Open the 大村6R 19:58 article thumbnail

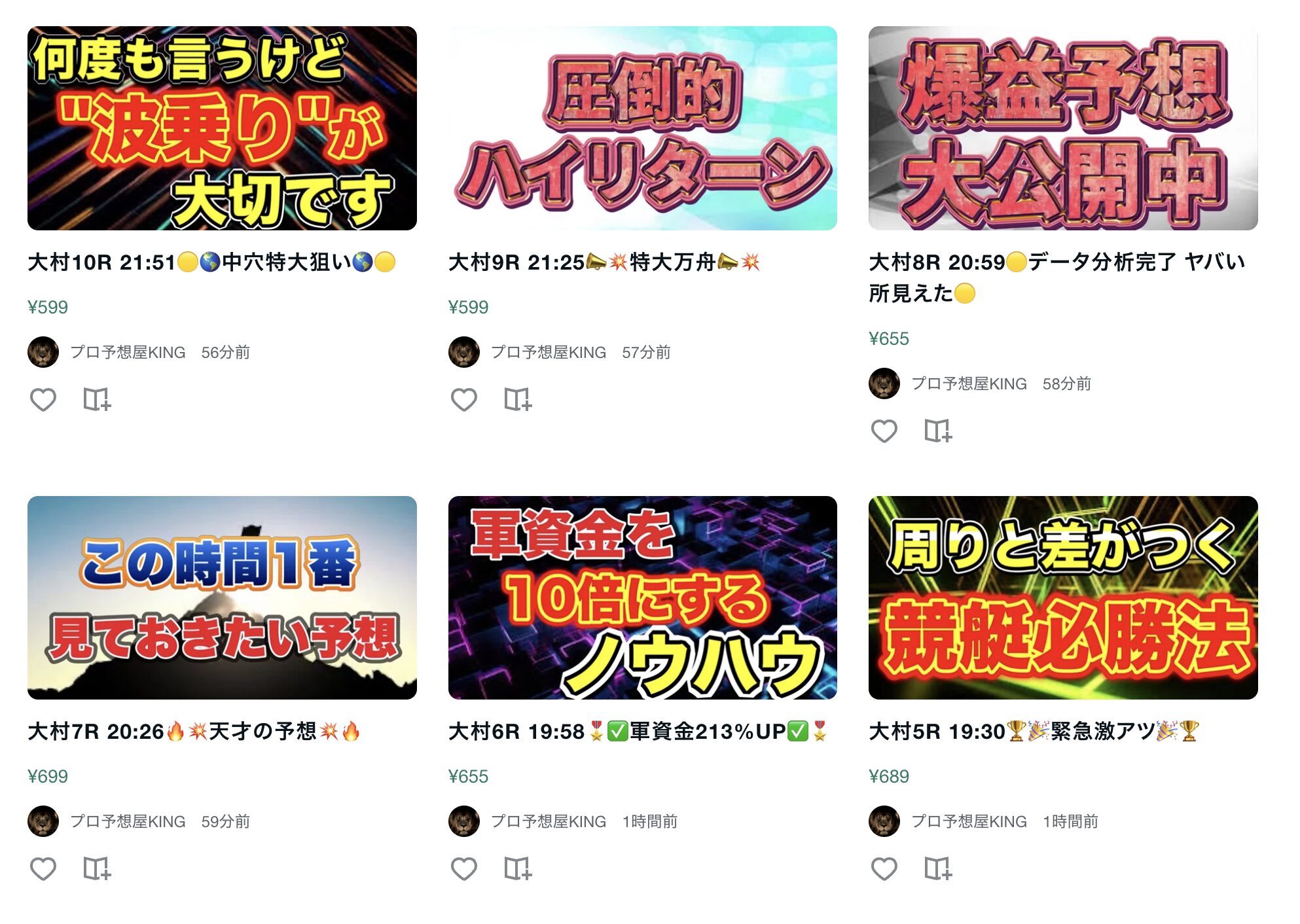[642, 597]
